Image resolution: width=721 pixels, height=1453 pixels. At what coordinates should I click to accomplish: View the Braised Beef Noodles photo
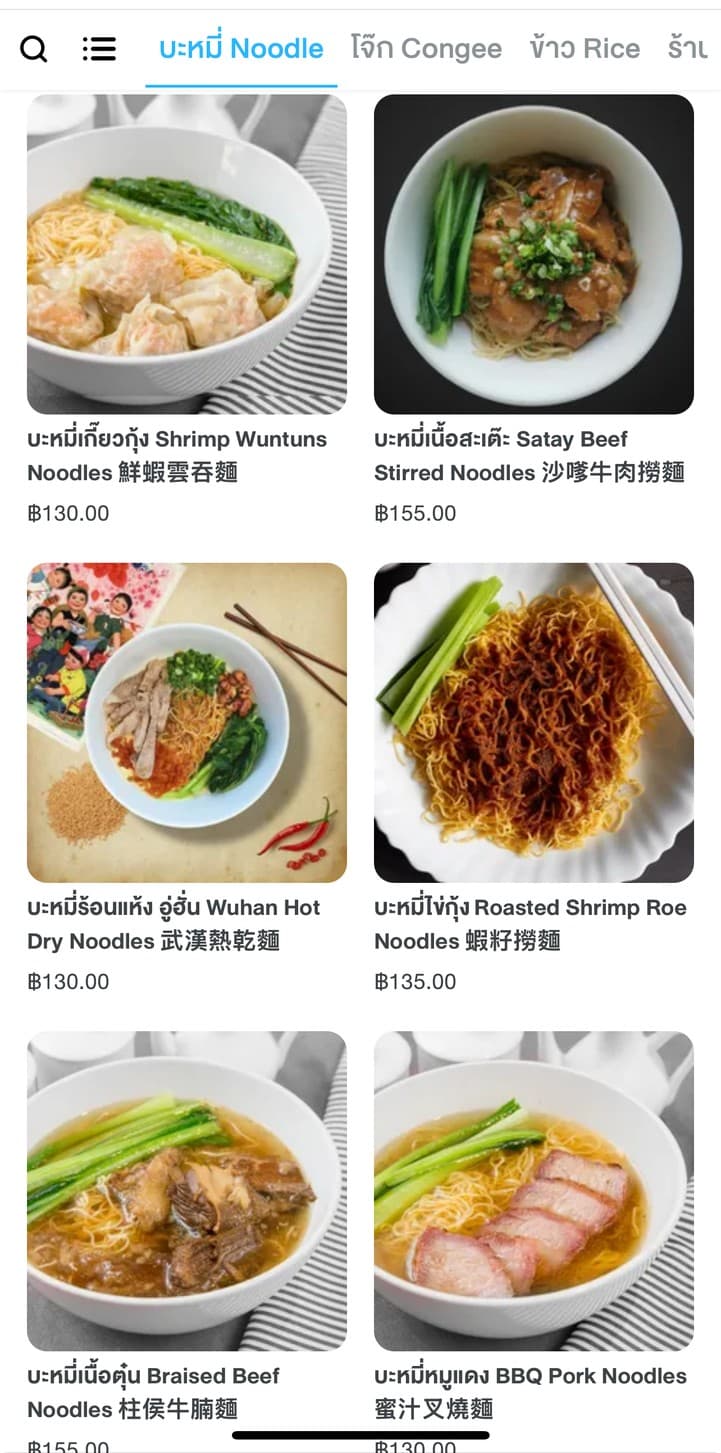pos(186,1190)
